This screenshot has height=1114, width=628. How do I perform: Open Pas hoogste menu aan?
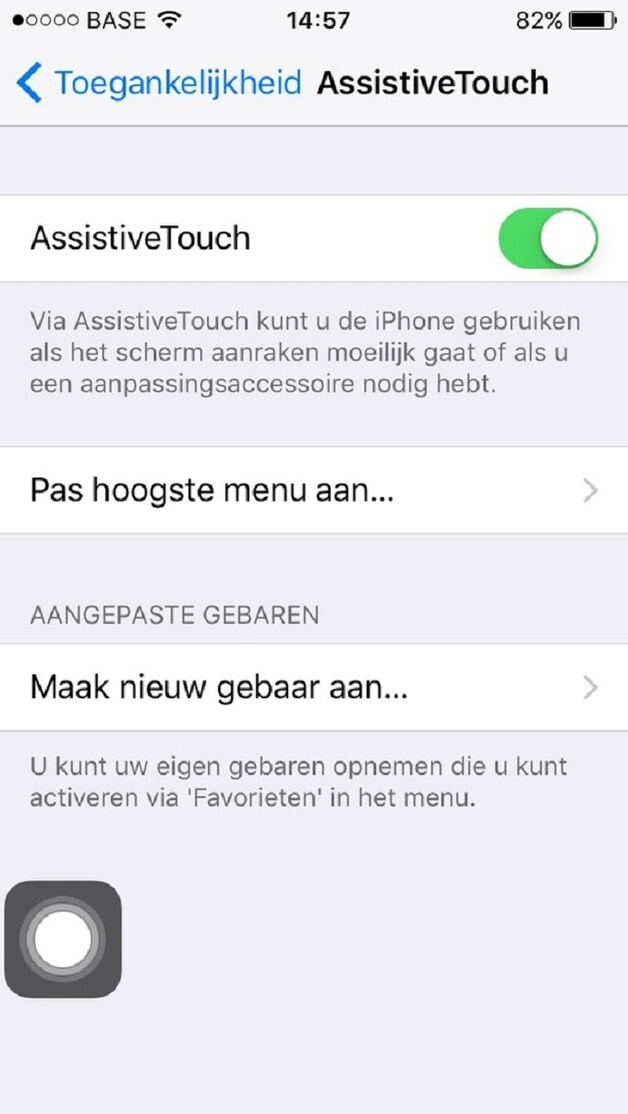314,490
